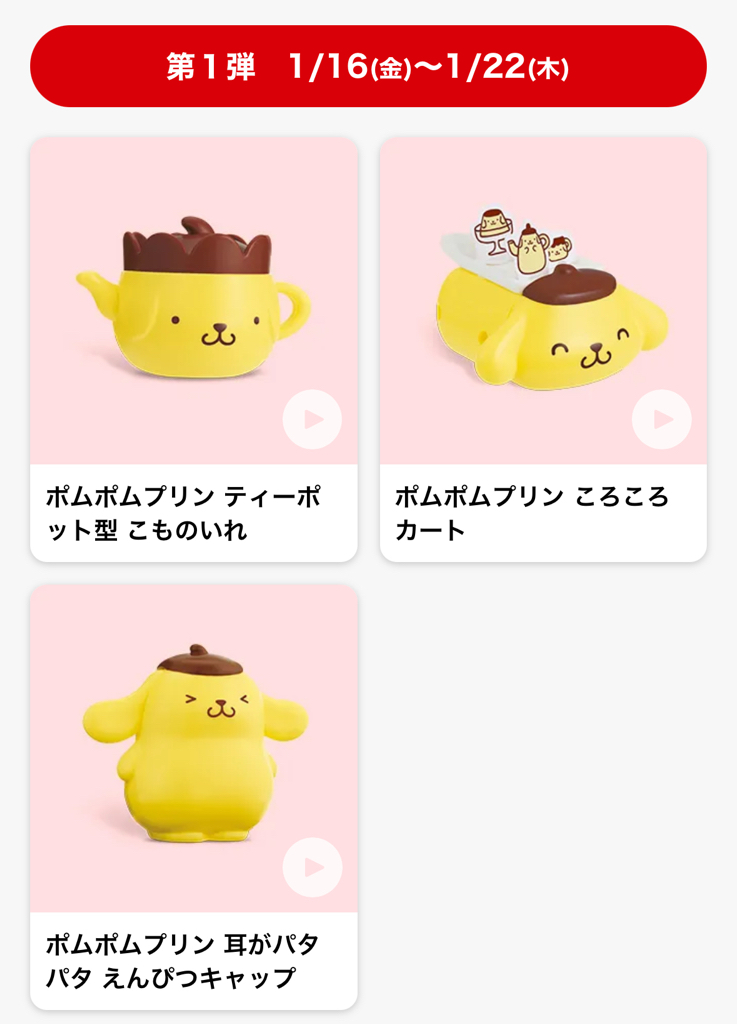Open the ポムポムプリン ころころカート card

(x=543, y=513)
